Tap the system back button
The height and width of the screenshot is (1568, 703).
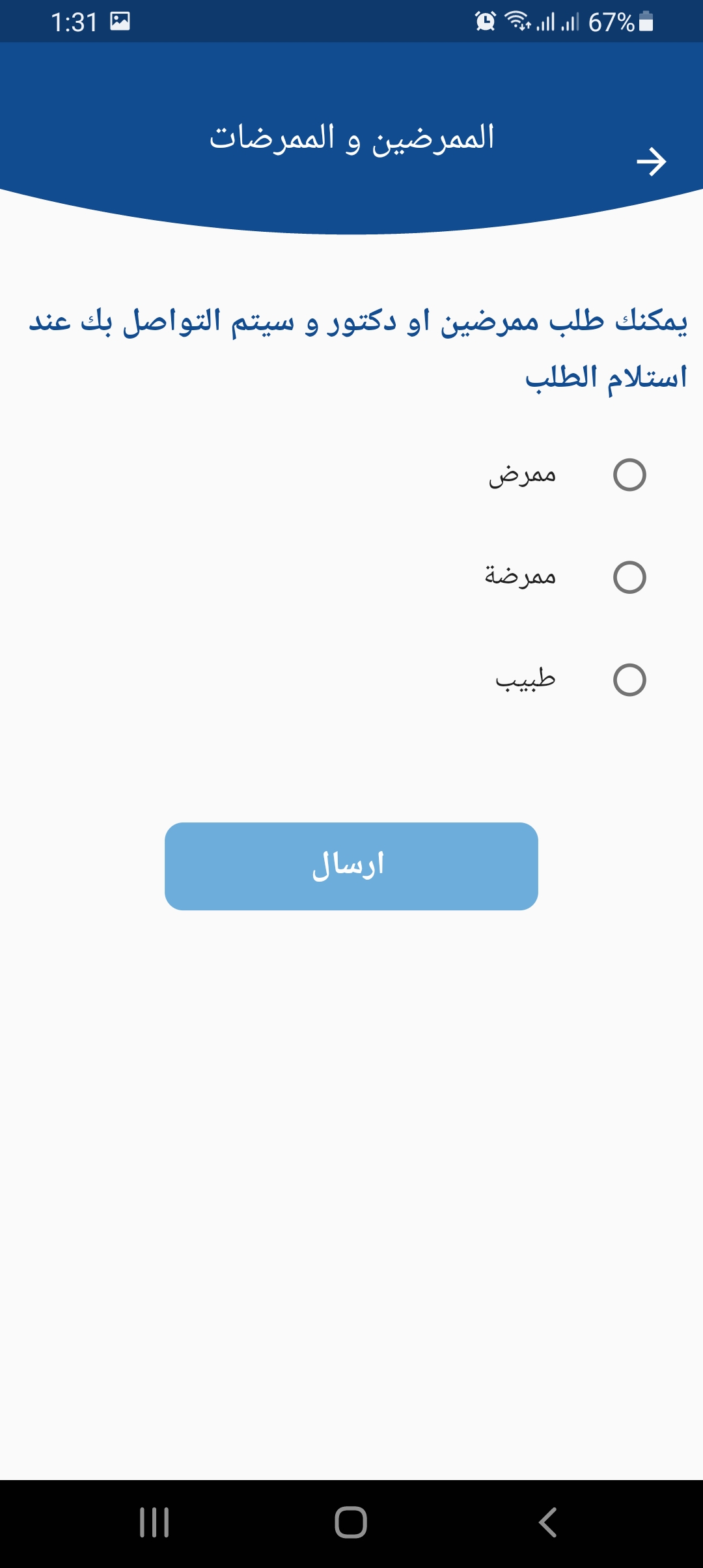point(548,1522)
